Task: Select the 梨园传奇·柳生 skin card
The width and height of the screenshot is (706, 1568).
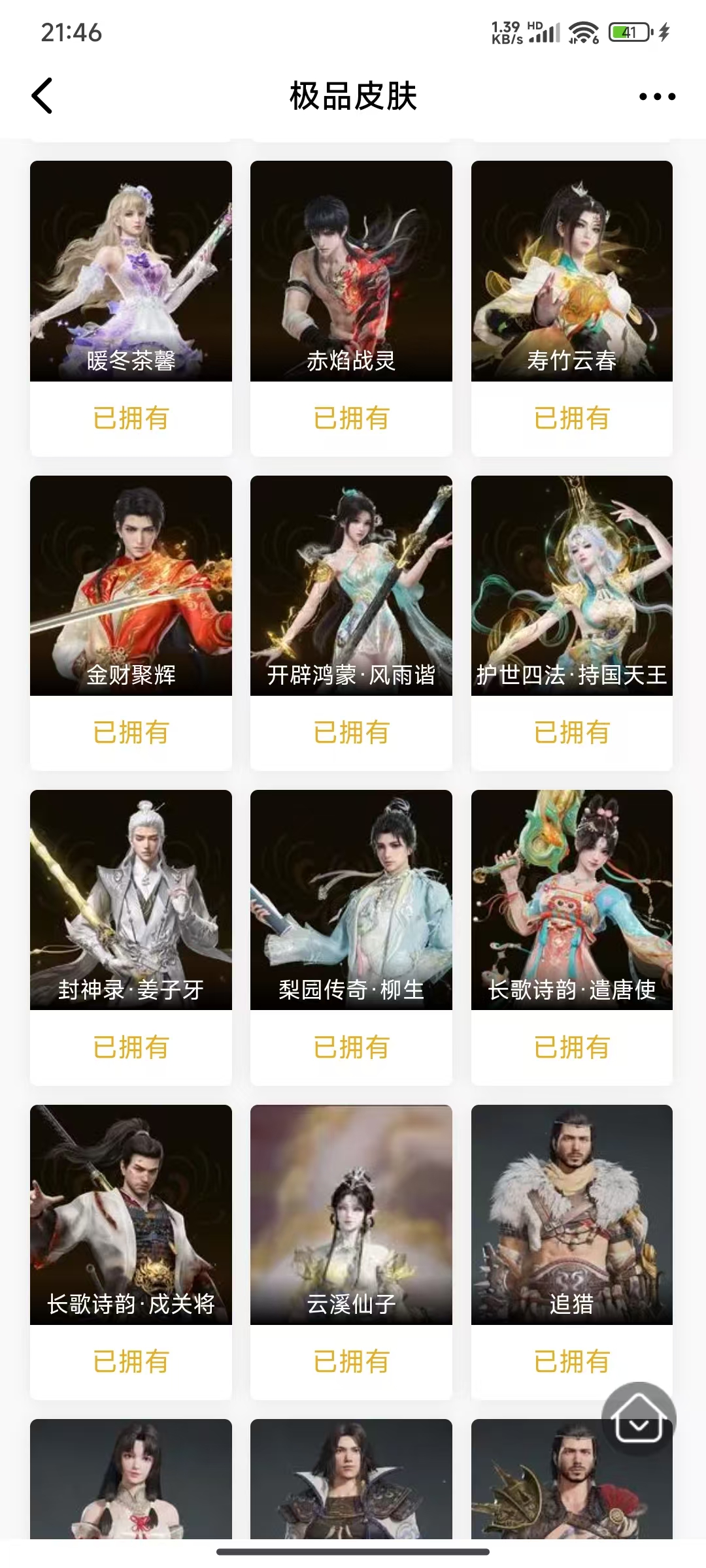Action: pyautogui.click(x=351, y=900)
